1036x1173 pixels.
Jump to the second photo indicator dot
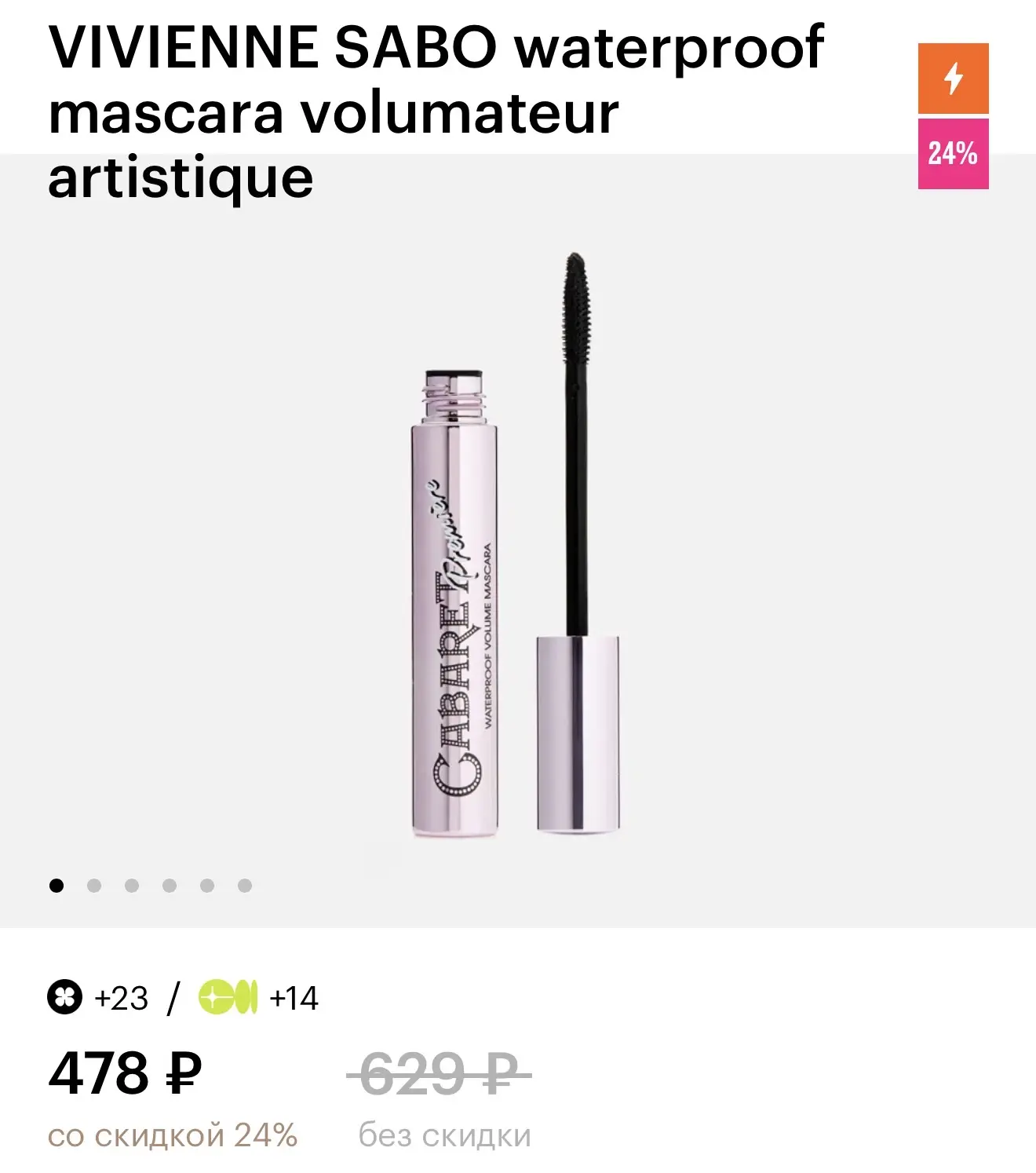(94, 886)
